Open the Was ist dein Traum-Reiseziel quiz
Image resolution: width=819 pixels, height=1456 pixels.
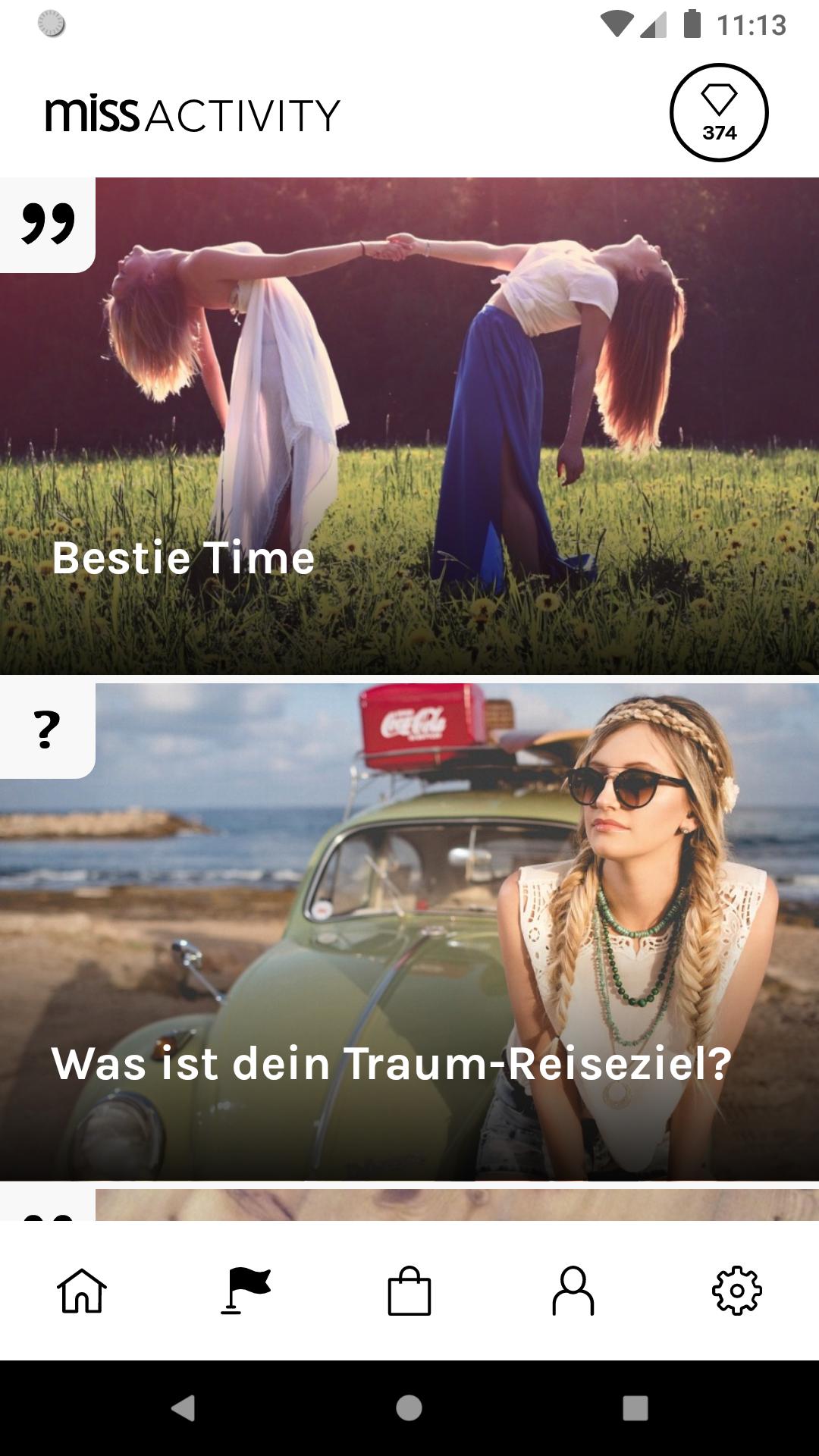(409, 931)
